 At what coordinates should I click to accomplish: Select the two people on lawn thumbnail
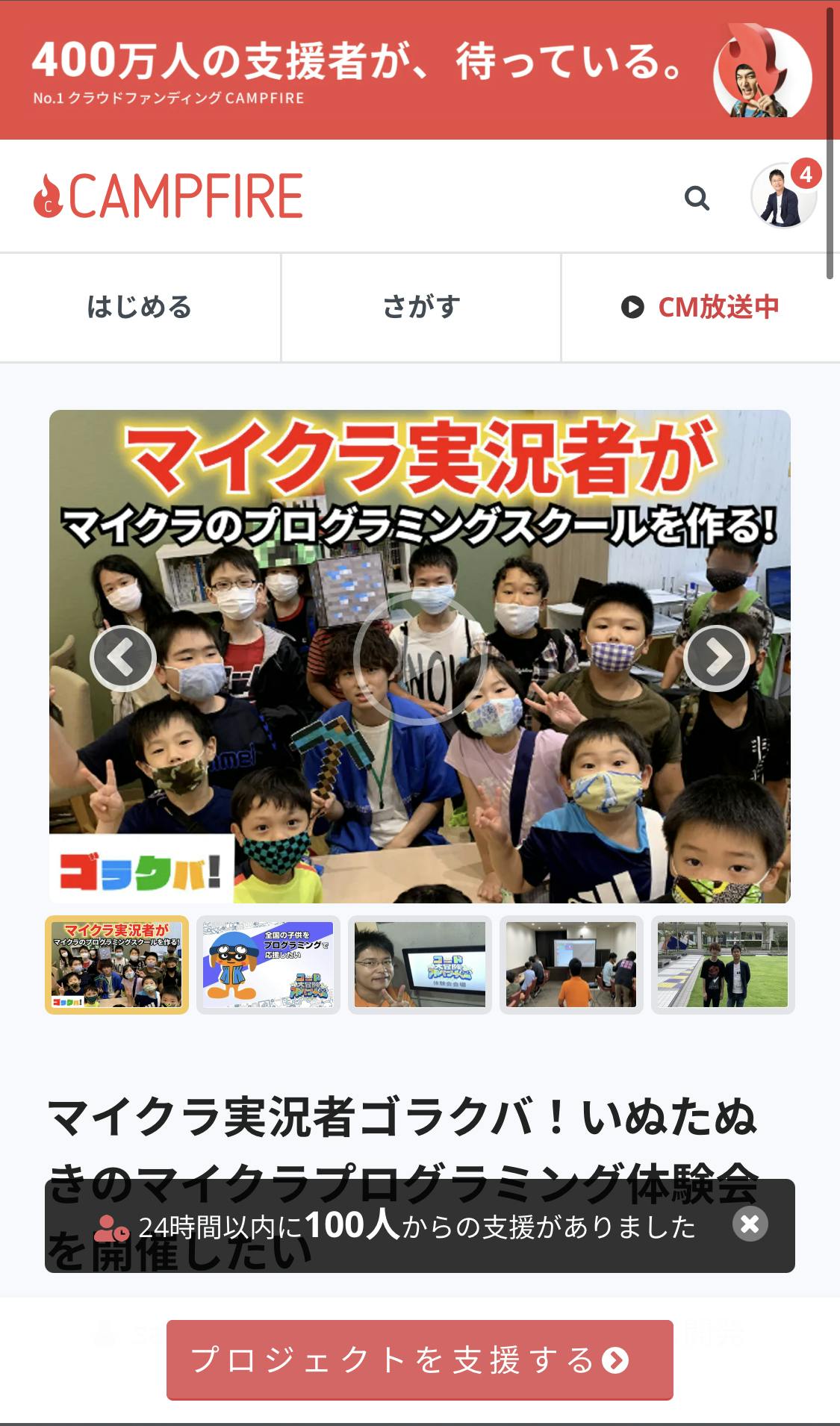click(x=723, y=965)
